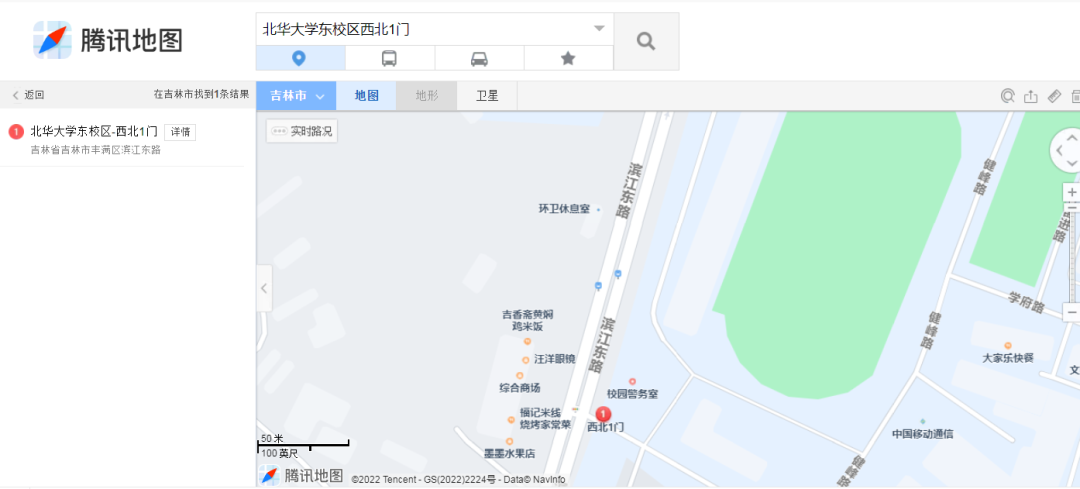Image resolution: width=1080 pixels, height=489 pixels.
Task: Expand the search history dropdown arrow
Action: click(599, 29)
